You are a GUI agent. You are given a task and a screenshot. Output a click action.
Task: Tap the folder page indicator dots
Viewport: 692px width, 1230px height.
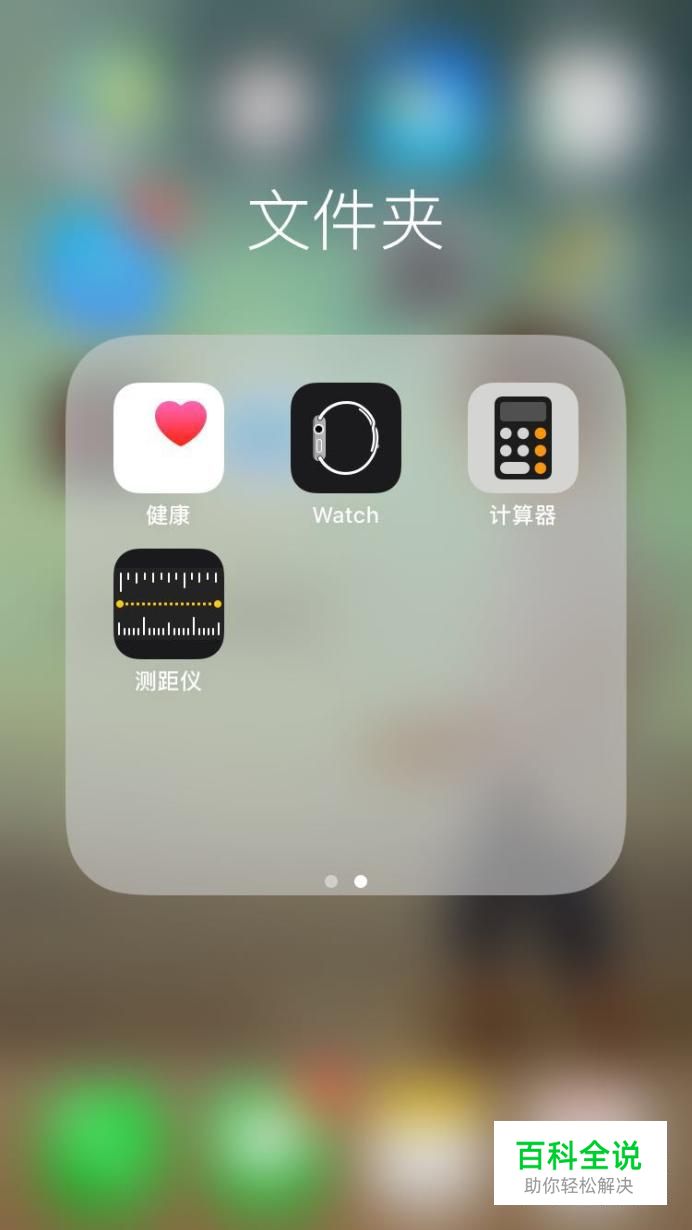(346, 881)
